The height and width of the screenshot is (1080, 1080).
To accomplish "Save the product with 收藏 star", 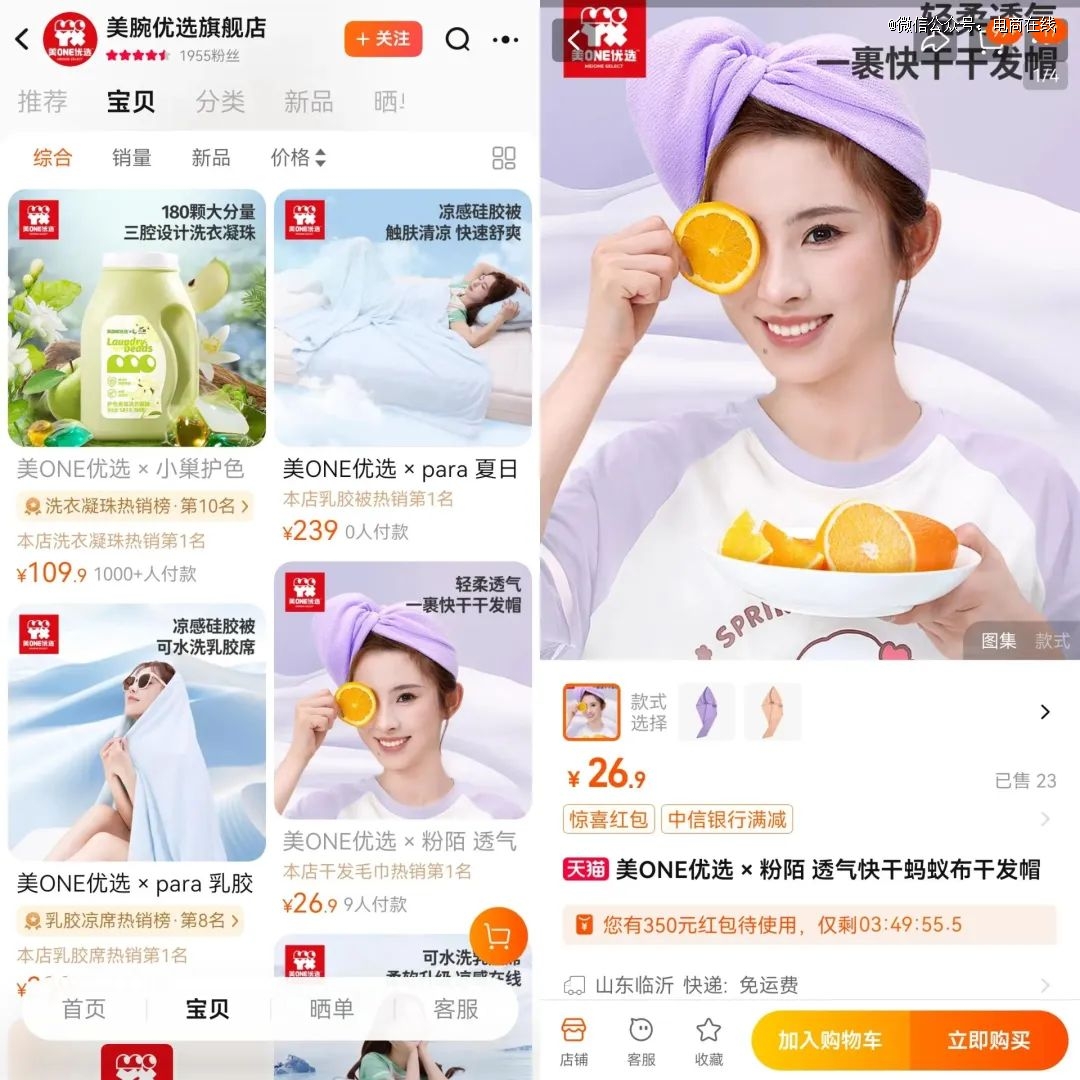I will [708, 1040].
